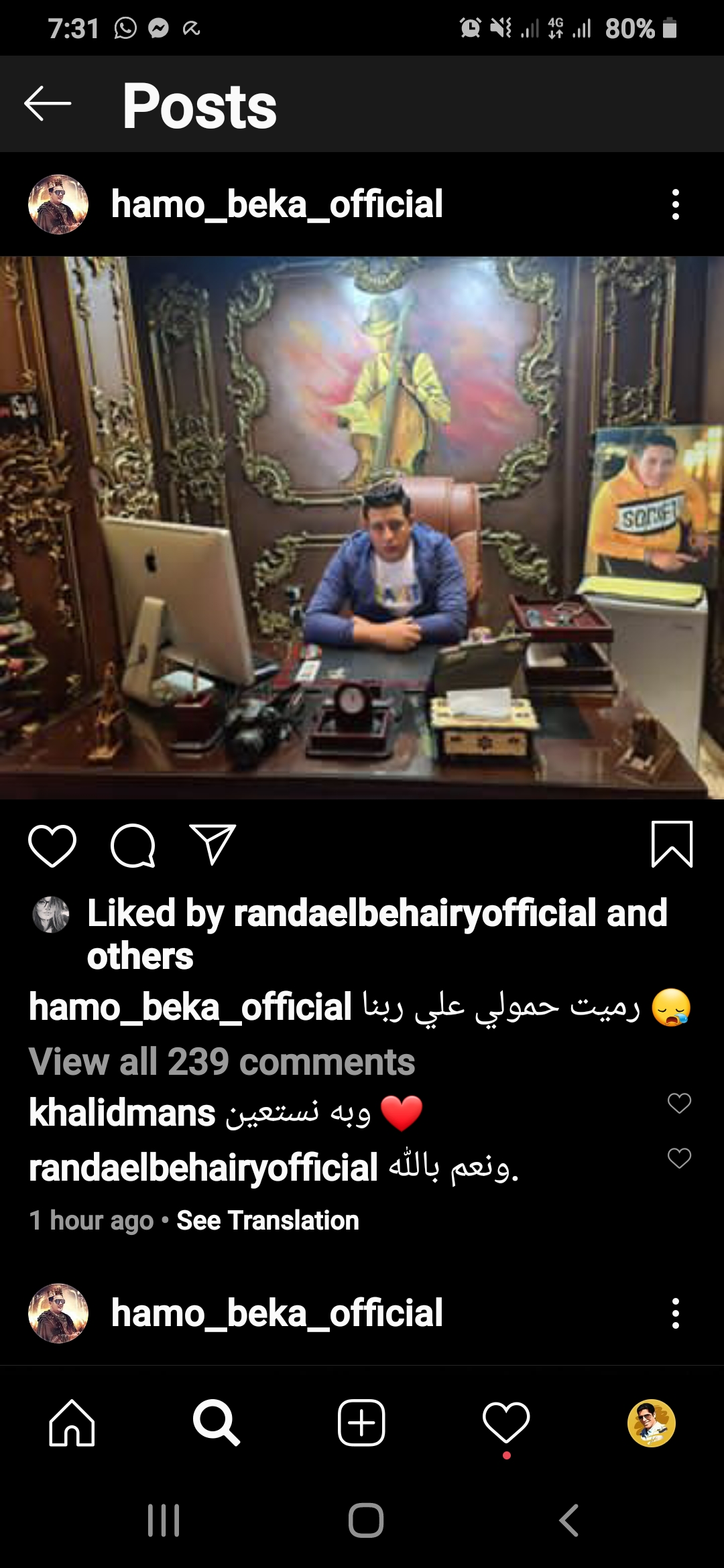Switch to the Home tab

click(72, 1423)
